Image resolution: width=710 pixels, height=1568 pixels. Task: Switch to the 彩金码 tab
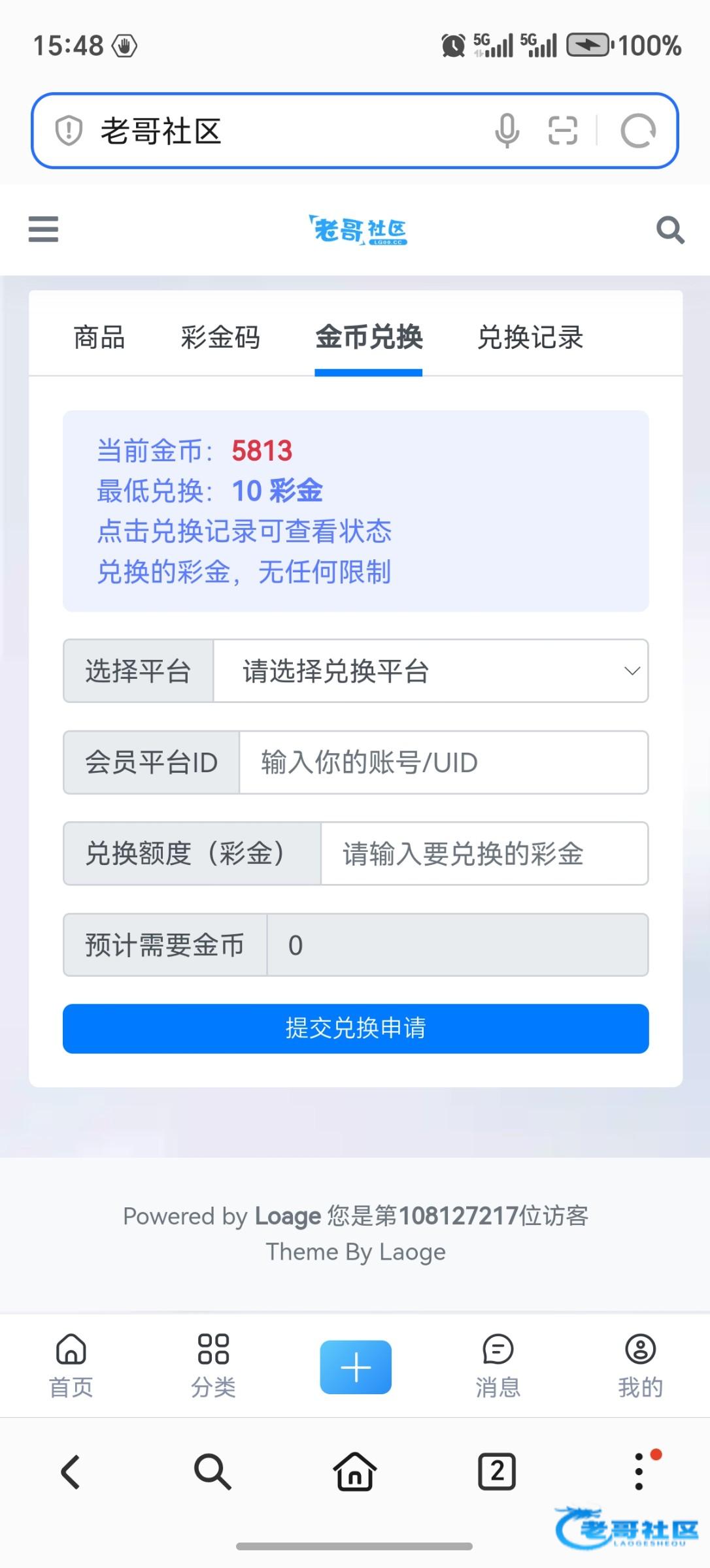[220, 338]
